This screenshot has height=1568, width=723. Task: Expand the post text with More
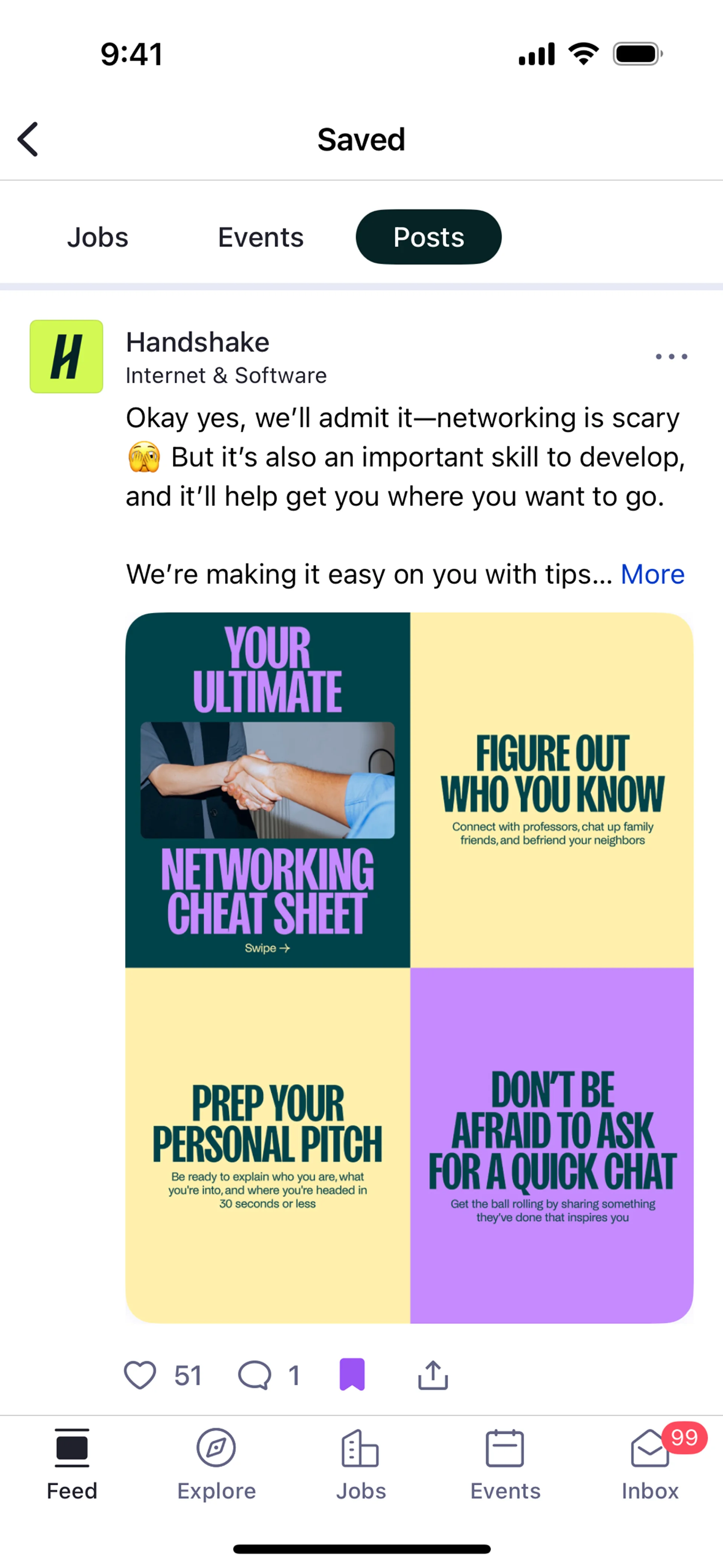pos(653,574)
